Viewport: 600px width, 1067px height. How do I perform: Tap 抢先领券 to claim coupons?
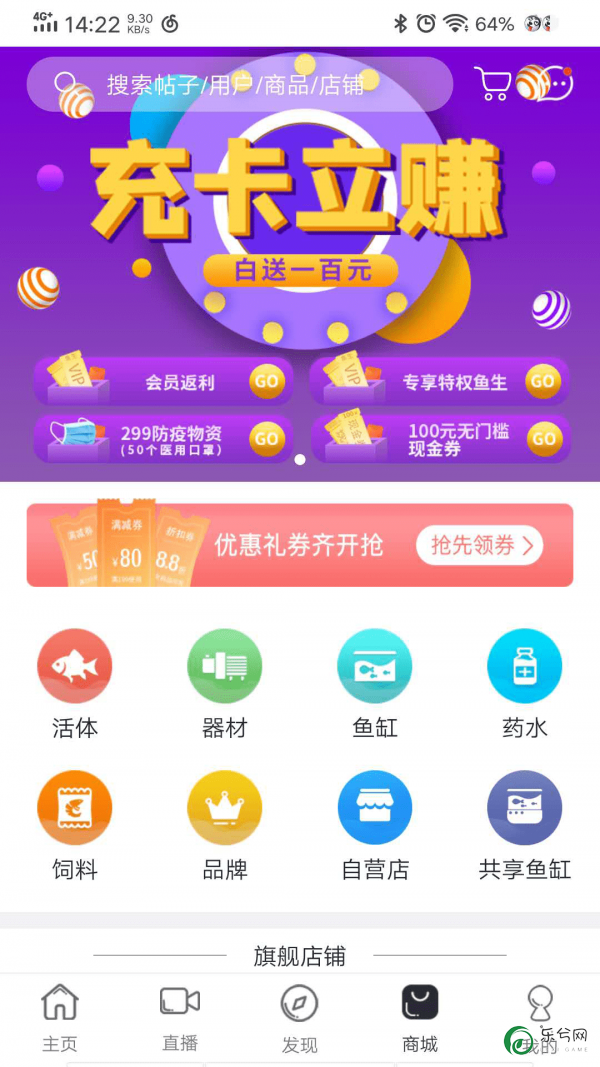pyautogui.click(x=480, y=545)
